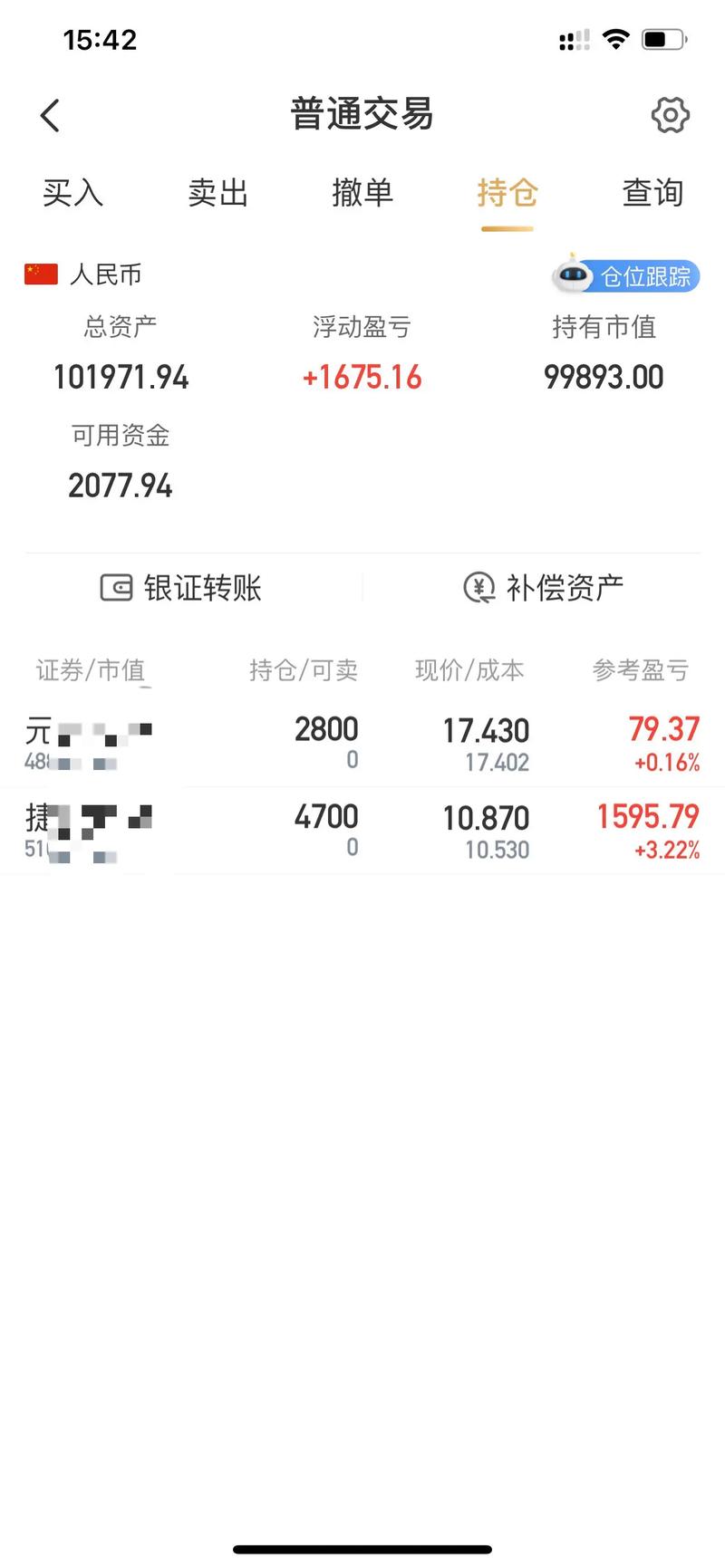Image resolution: width=725 pixels, height=1568 pixels.
Task: Tap the 银证转账 wallet icon
Action: (x=114, y=587)
